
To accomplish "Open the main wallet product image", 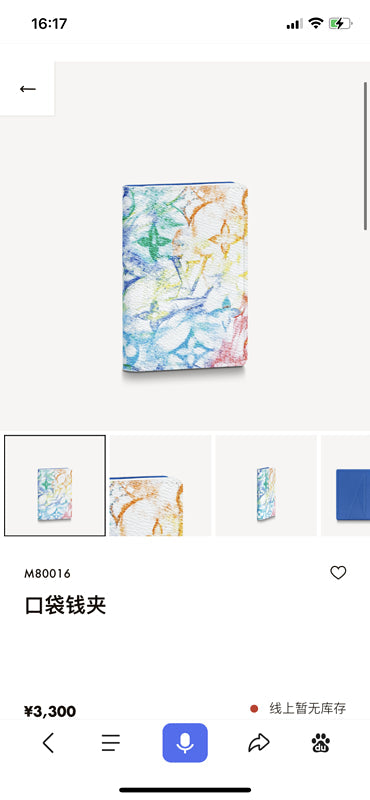I will [185, 277].
